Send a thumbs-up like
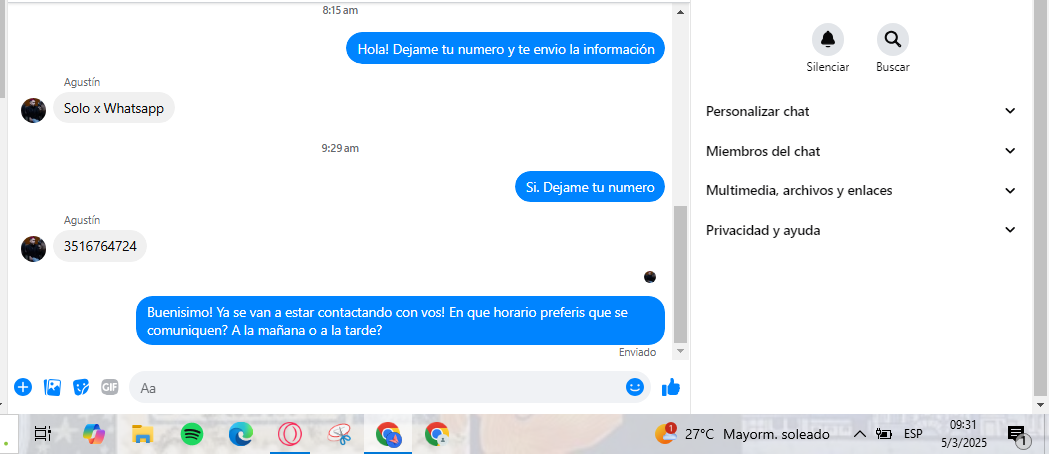This screenshot has width=1049, height=454. pyautogui.click(x=671, y=387)
